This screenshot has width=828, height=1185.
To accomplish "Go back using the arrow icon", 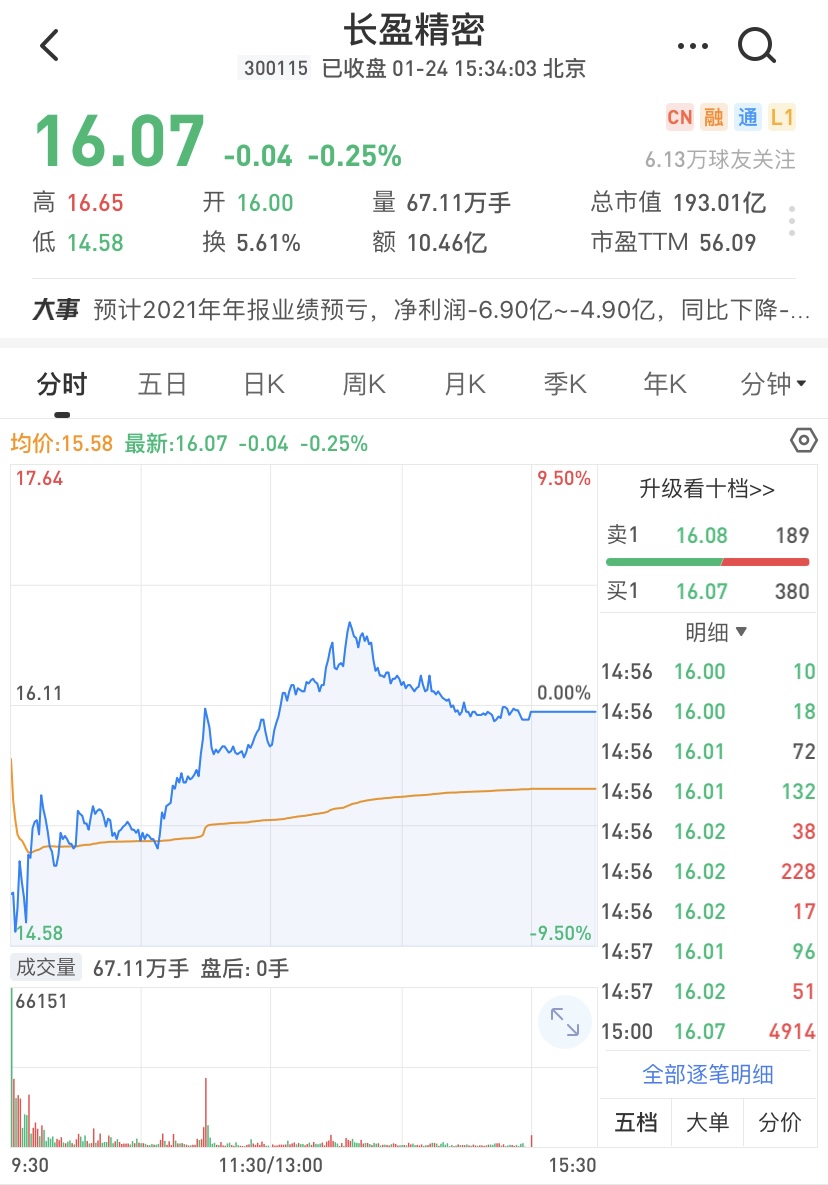I will 49,46.
